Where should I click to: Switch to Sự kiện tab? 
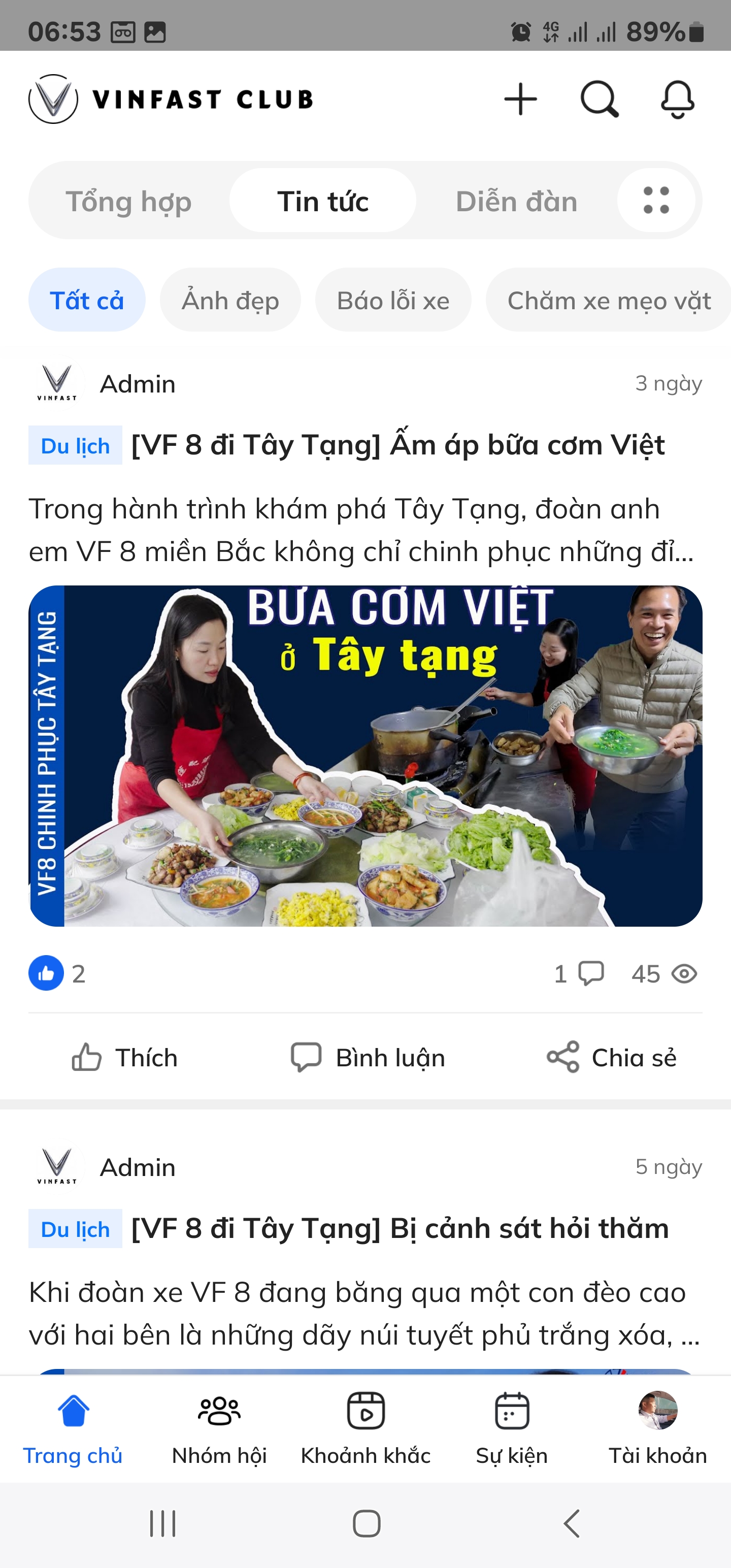click(x=511, y=1428)
